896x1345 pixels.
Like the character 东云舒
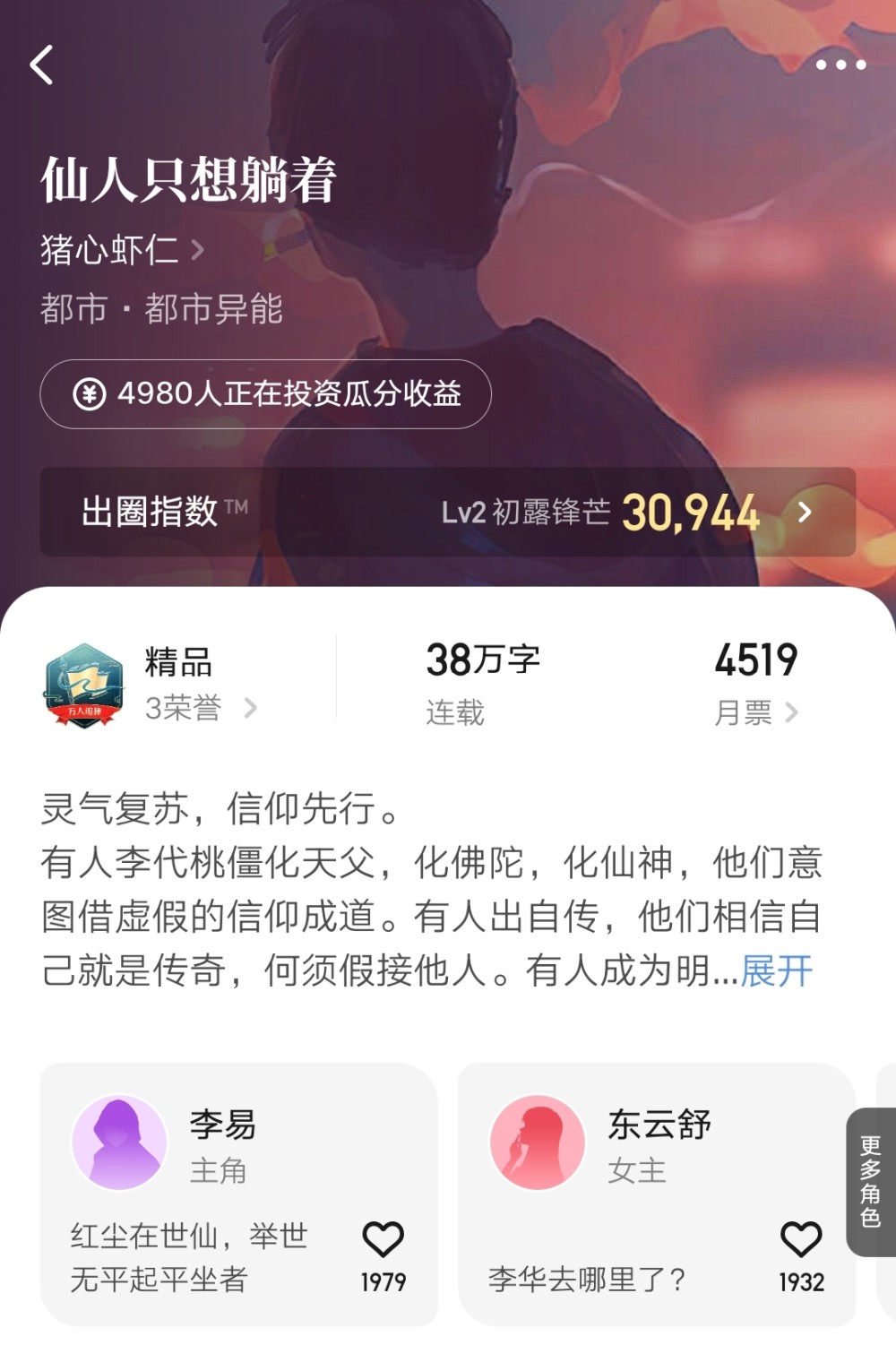[801, 1241]
